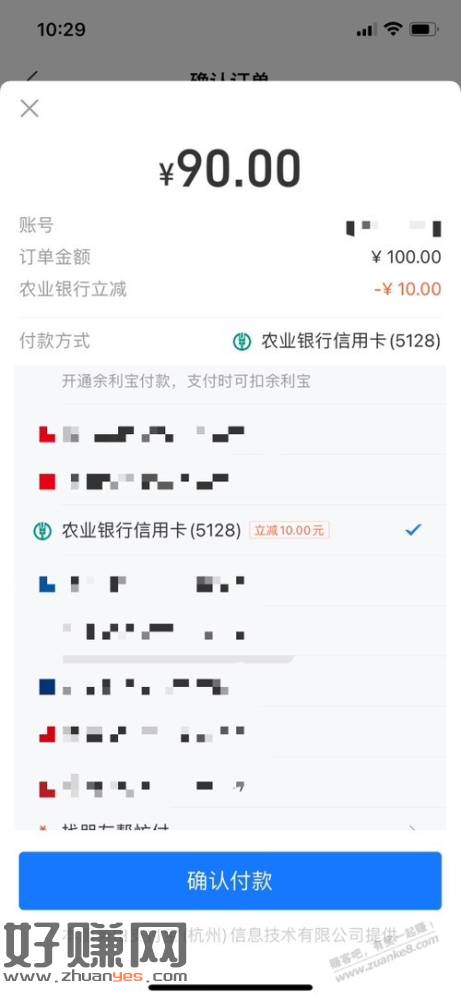This screenshot has height=1000, width=461.
Task: Close the payment confirmation sheet
Action: point(29,108)
